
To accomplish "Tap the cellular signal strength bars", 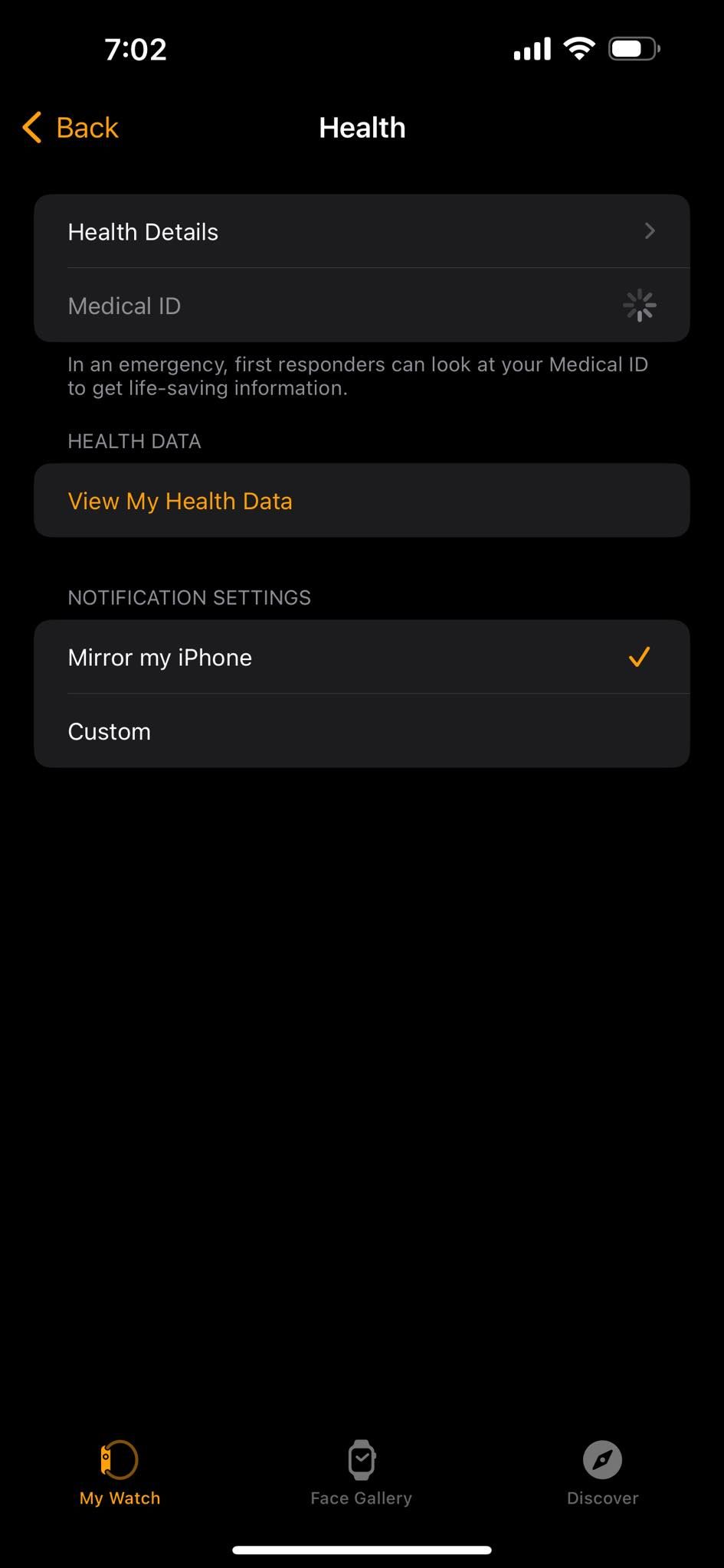I will 532,47.
